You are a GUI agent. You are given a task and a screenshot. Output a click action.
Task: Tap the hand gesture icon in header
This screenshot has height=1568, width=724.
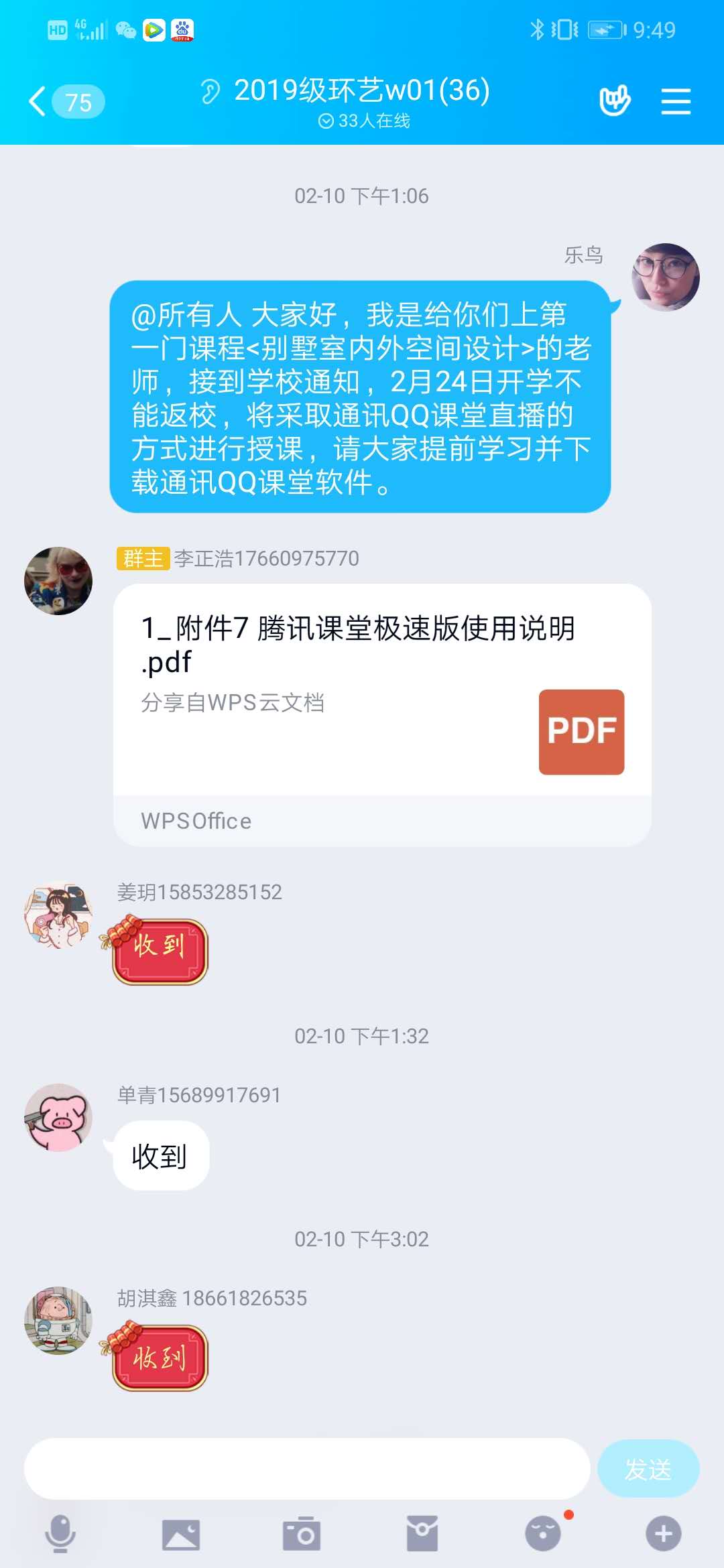coord(614,101)
